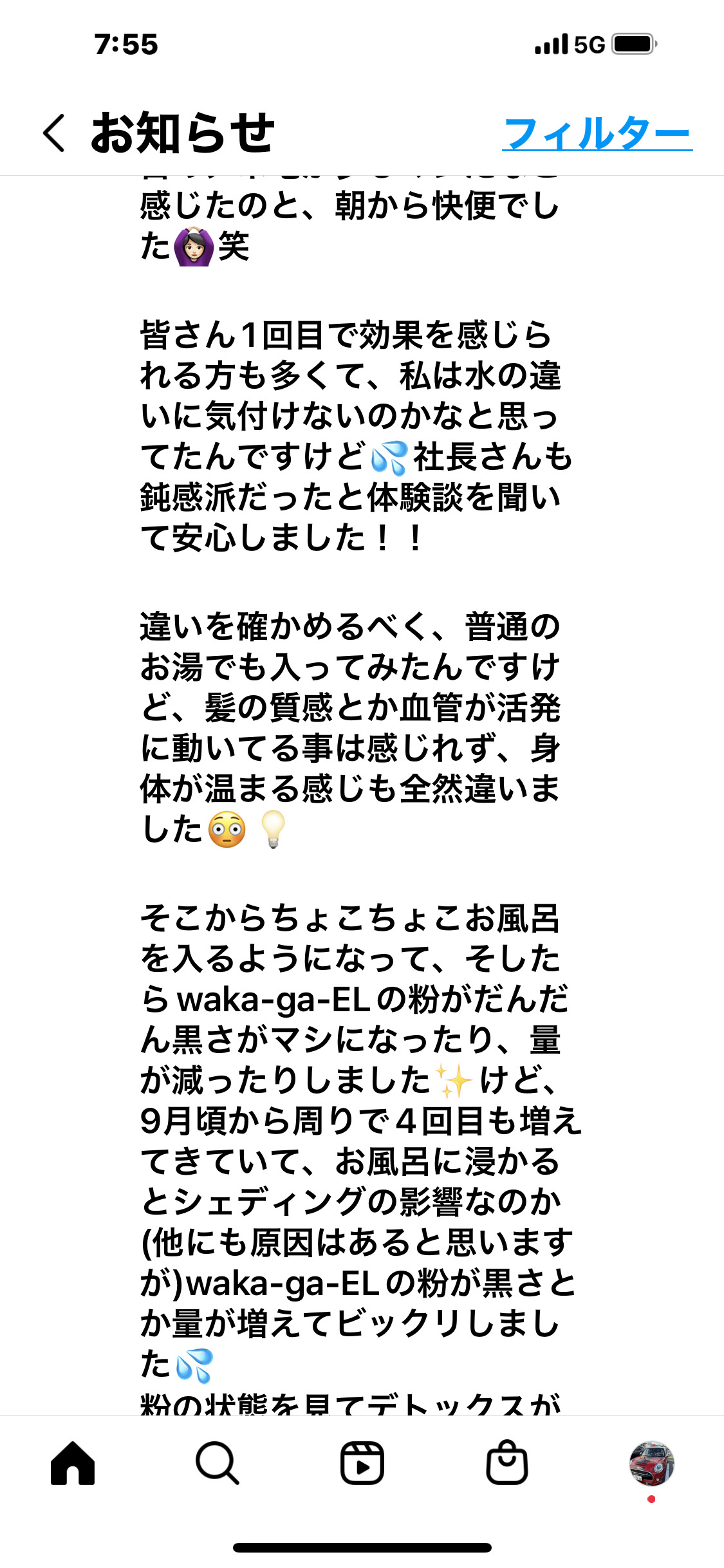Open the profile tab avatar

[x=651, y=1462]
